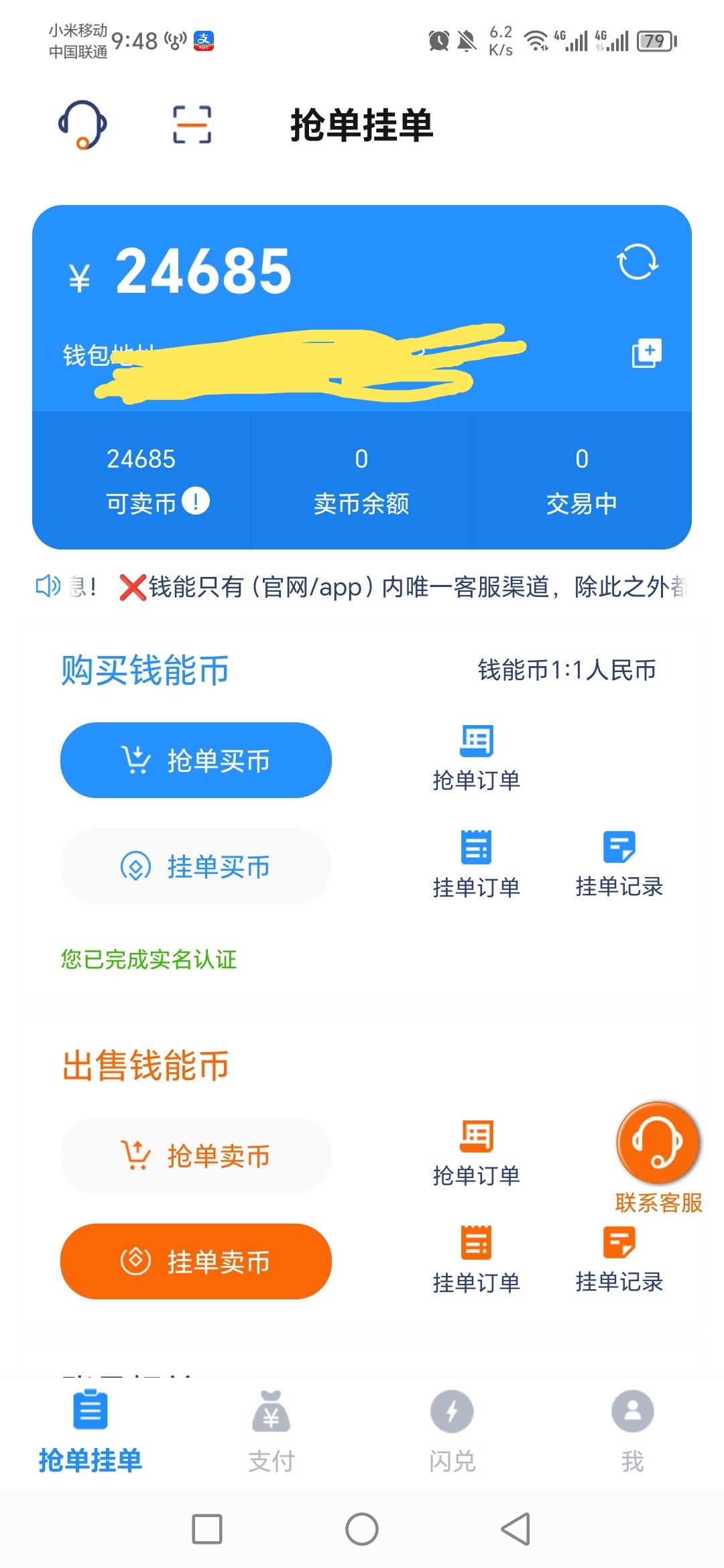
Task: Tap the 抢单买币 button
Action: 196,760
